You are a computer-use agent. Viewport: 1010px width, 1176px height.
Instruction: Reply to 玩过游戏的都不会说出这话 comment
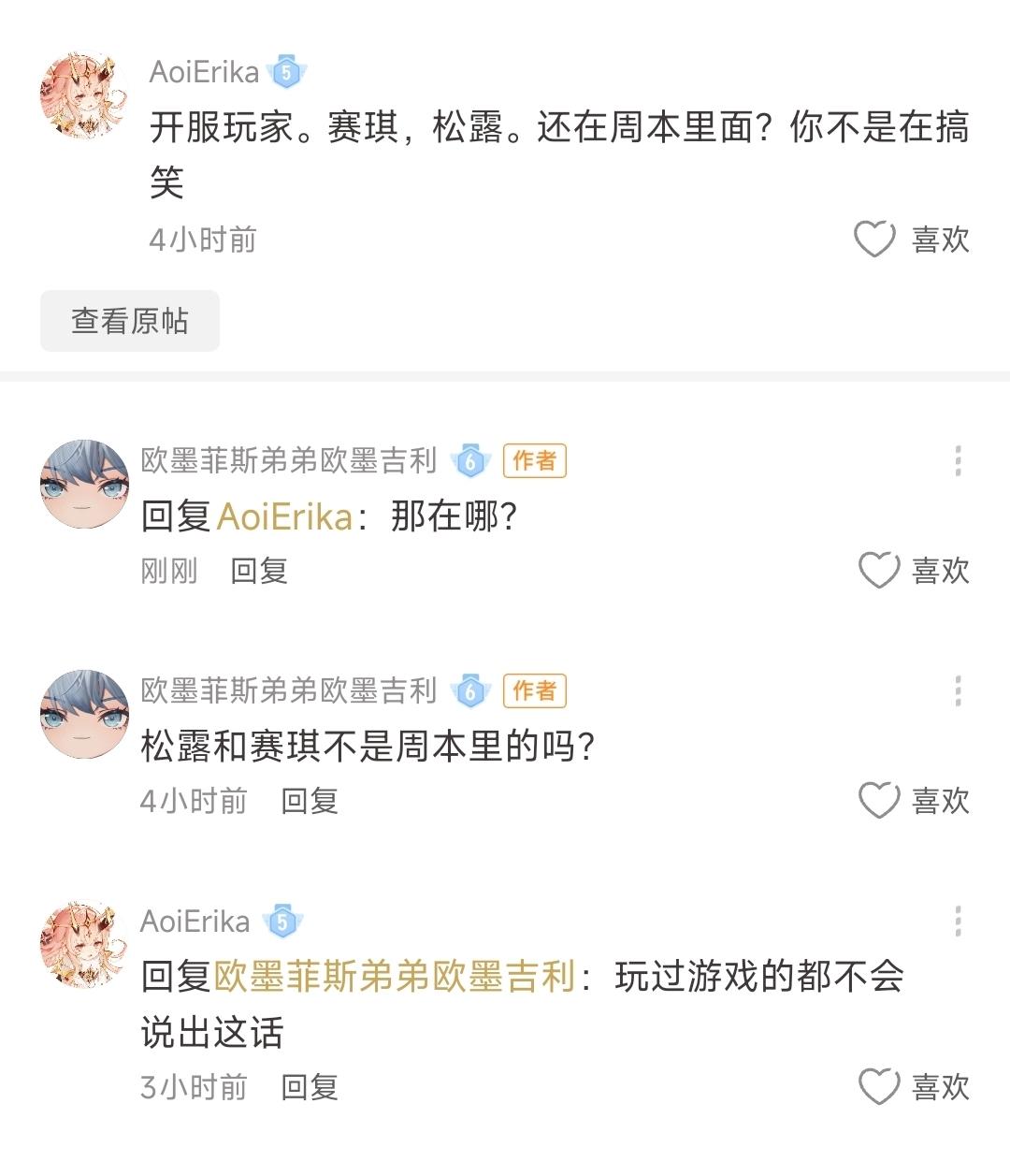[310, 1087]
